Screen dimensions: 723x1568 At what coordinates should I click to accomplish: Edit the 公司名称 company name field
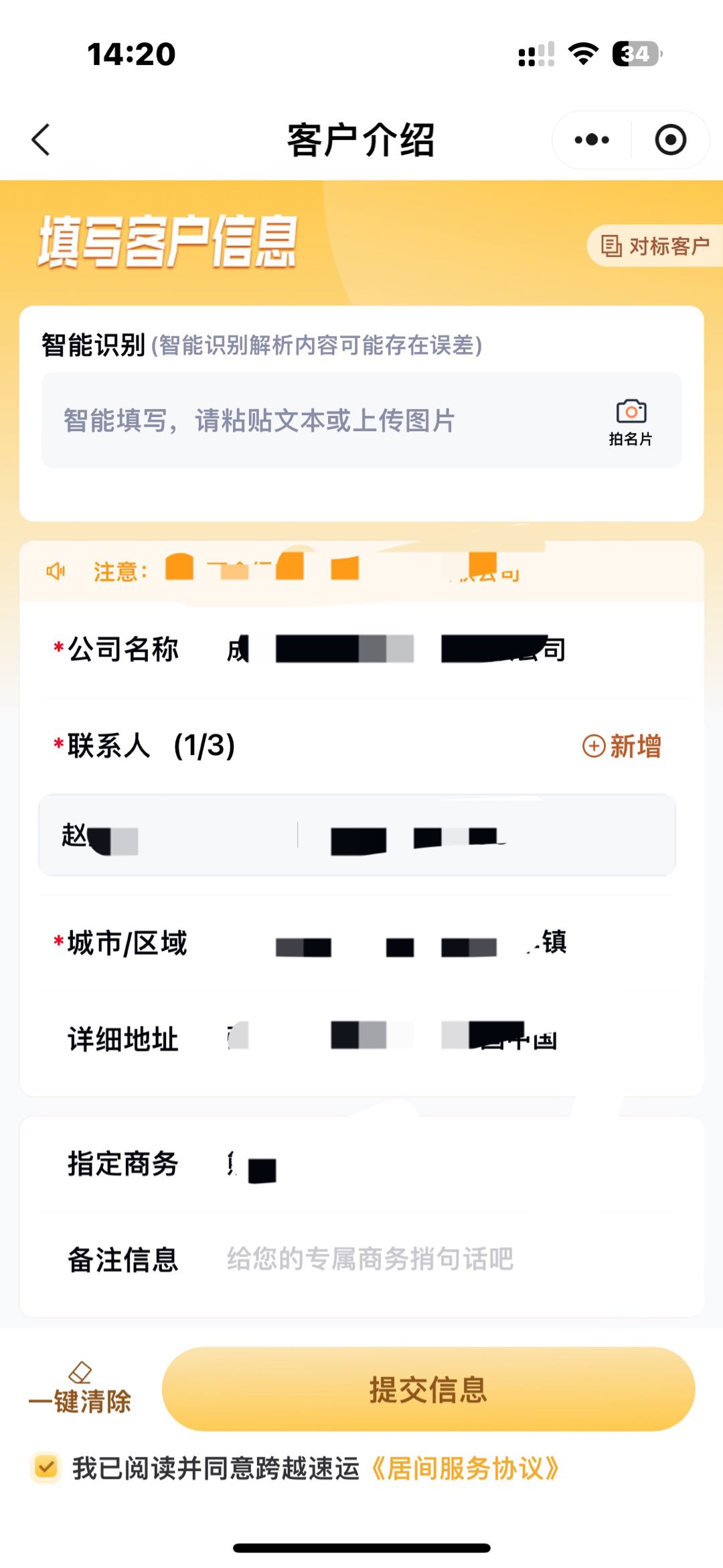coord(402,649)
